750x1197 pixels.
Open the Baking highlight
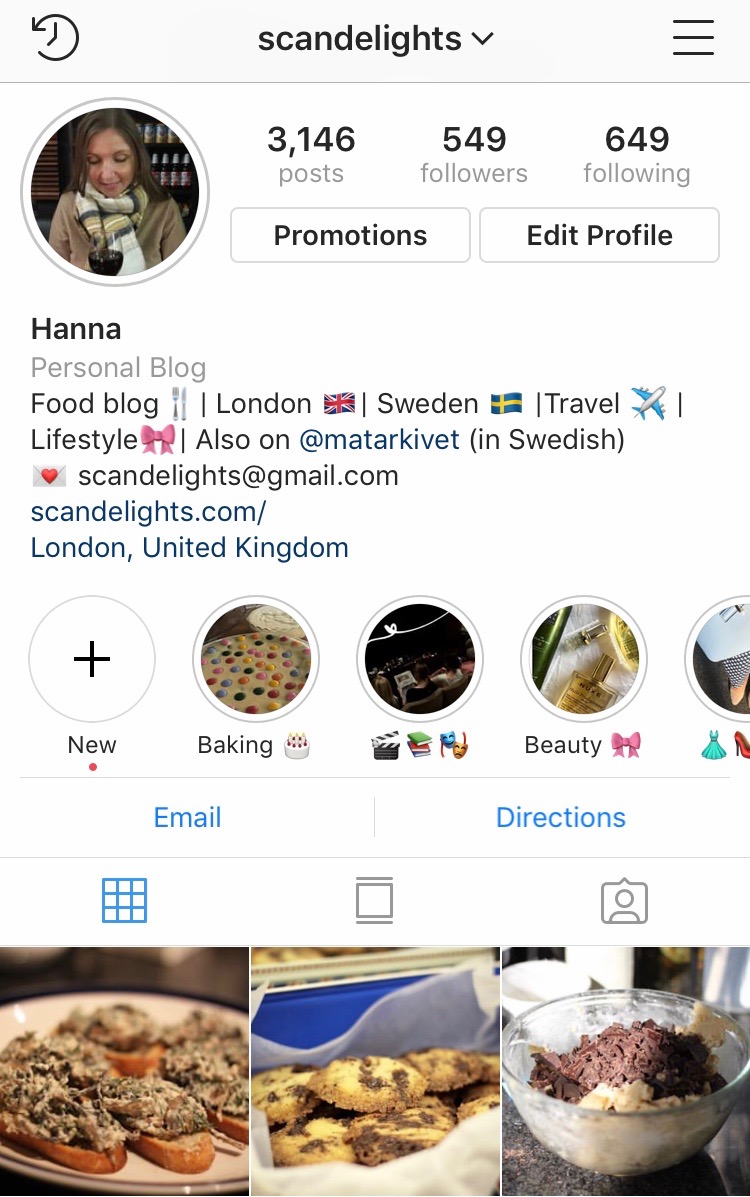click(x=255, y=660)
